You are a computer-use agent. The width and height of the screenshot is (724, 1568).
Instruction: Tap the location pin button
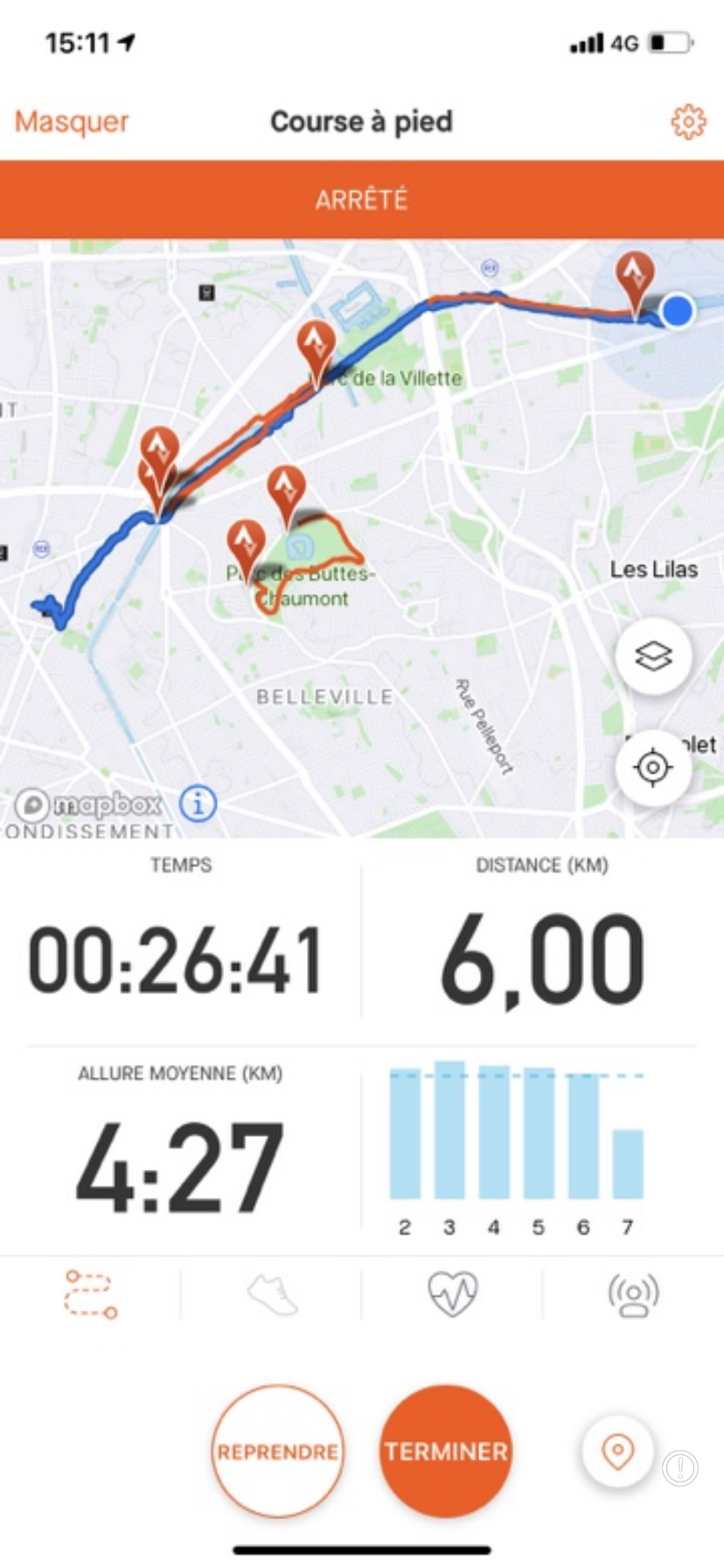[x=617, y=1452]
